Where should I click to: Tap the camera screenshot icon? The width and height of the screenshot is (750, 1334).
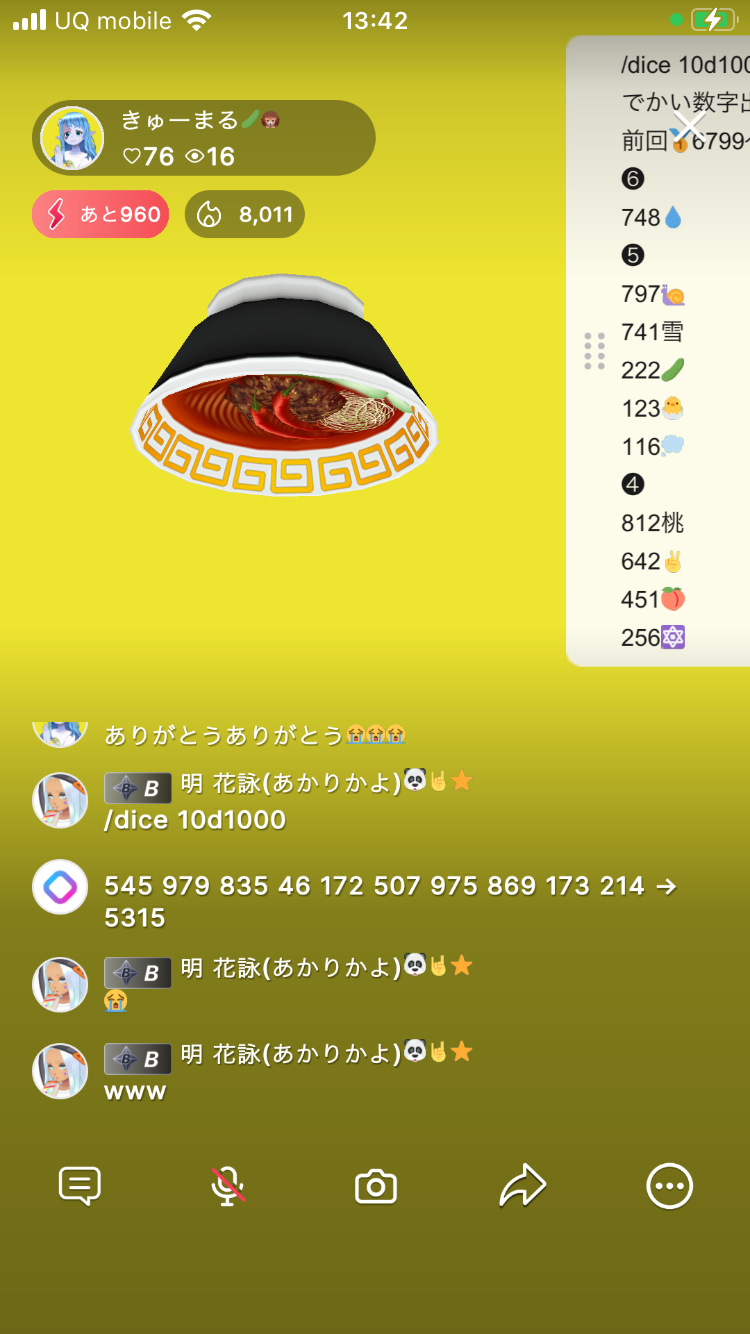pos(376,1187)
